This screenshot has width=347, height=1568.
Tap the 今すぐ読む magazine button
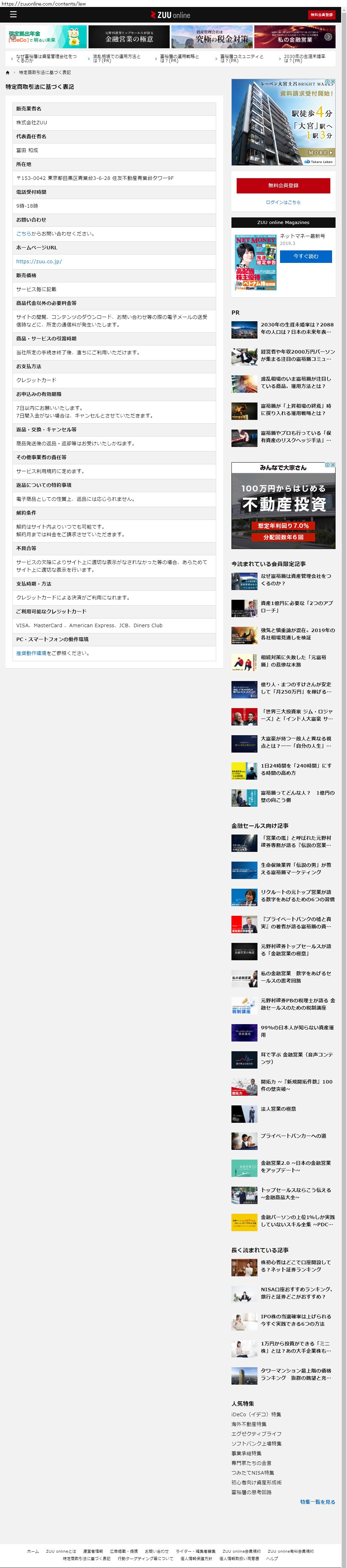305,256
